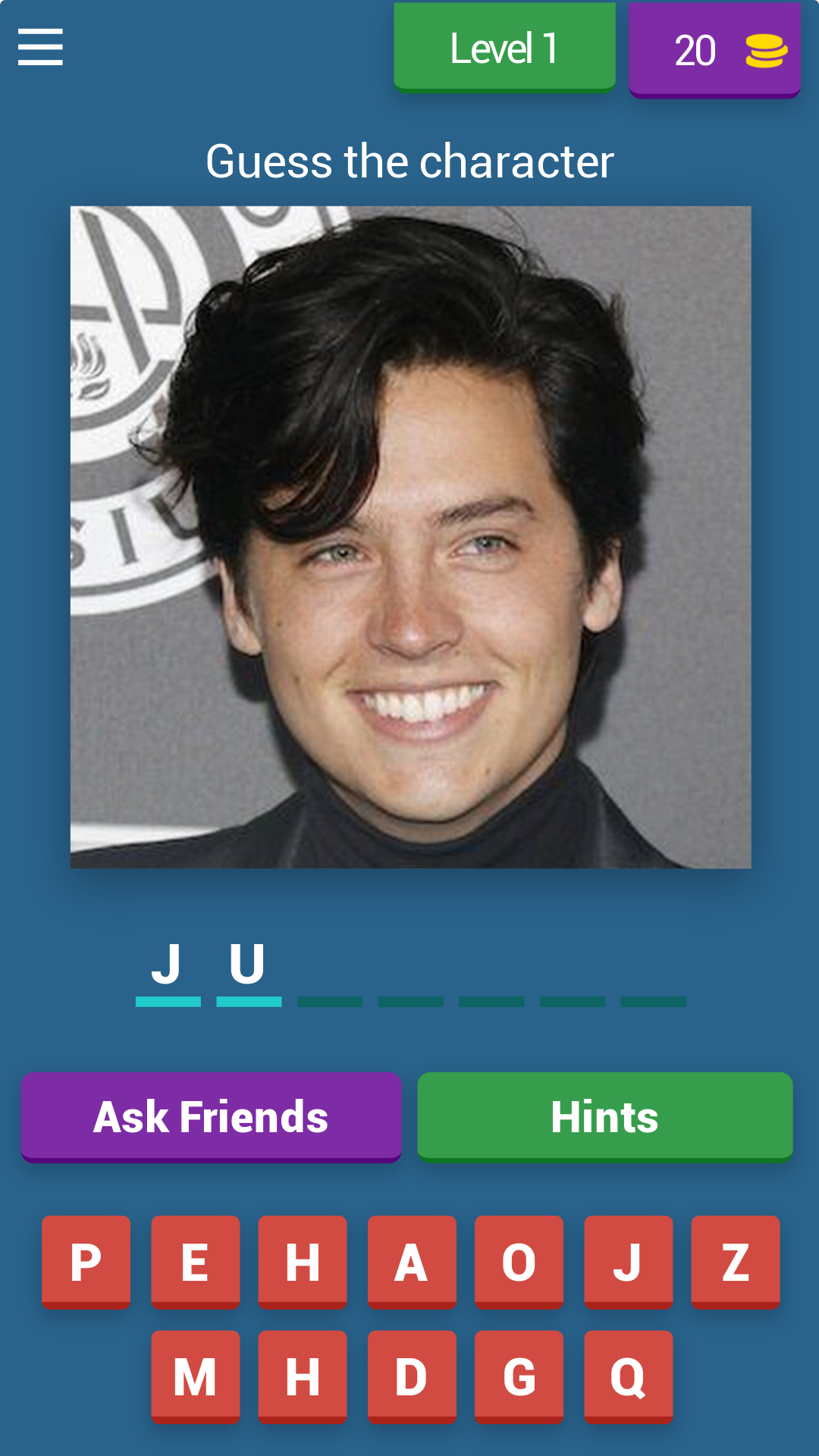Open the Hints button
This screenshot has height=1456, width=819.
click(604, 1116)
